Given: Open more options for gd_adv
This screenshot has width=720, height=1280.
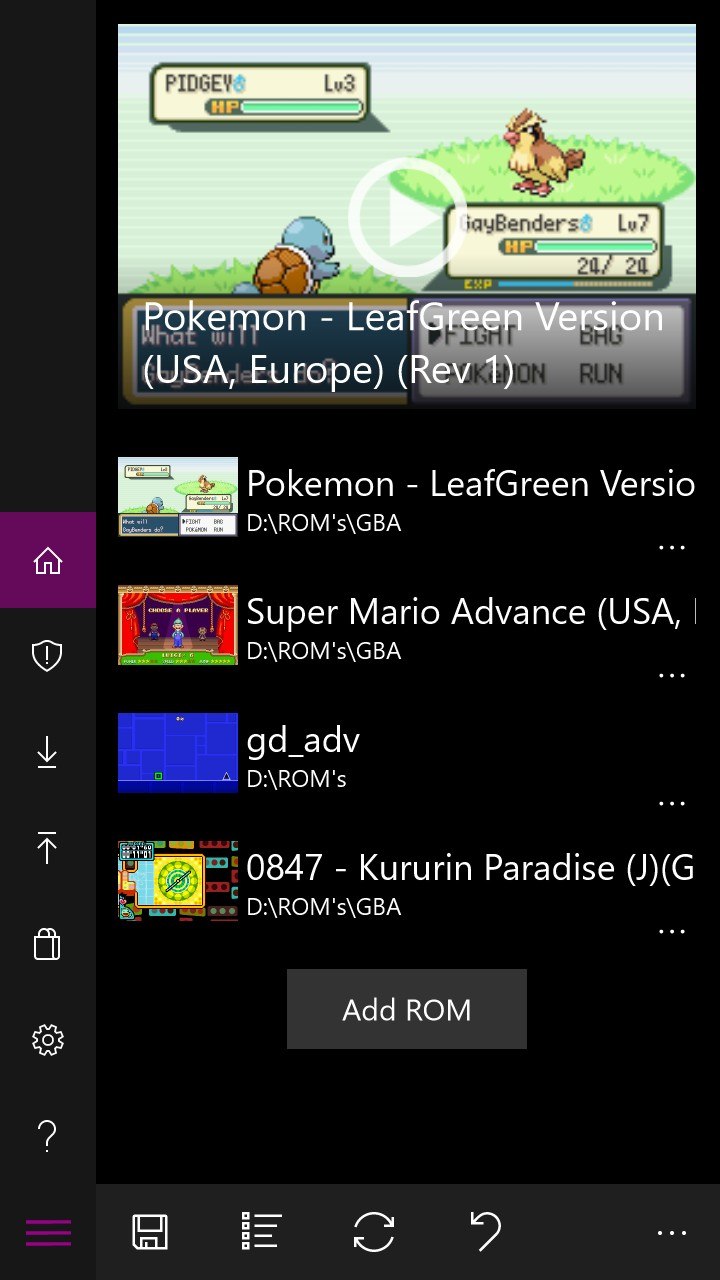Looking at the screenshot, I should click(x=672, y=803).
